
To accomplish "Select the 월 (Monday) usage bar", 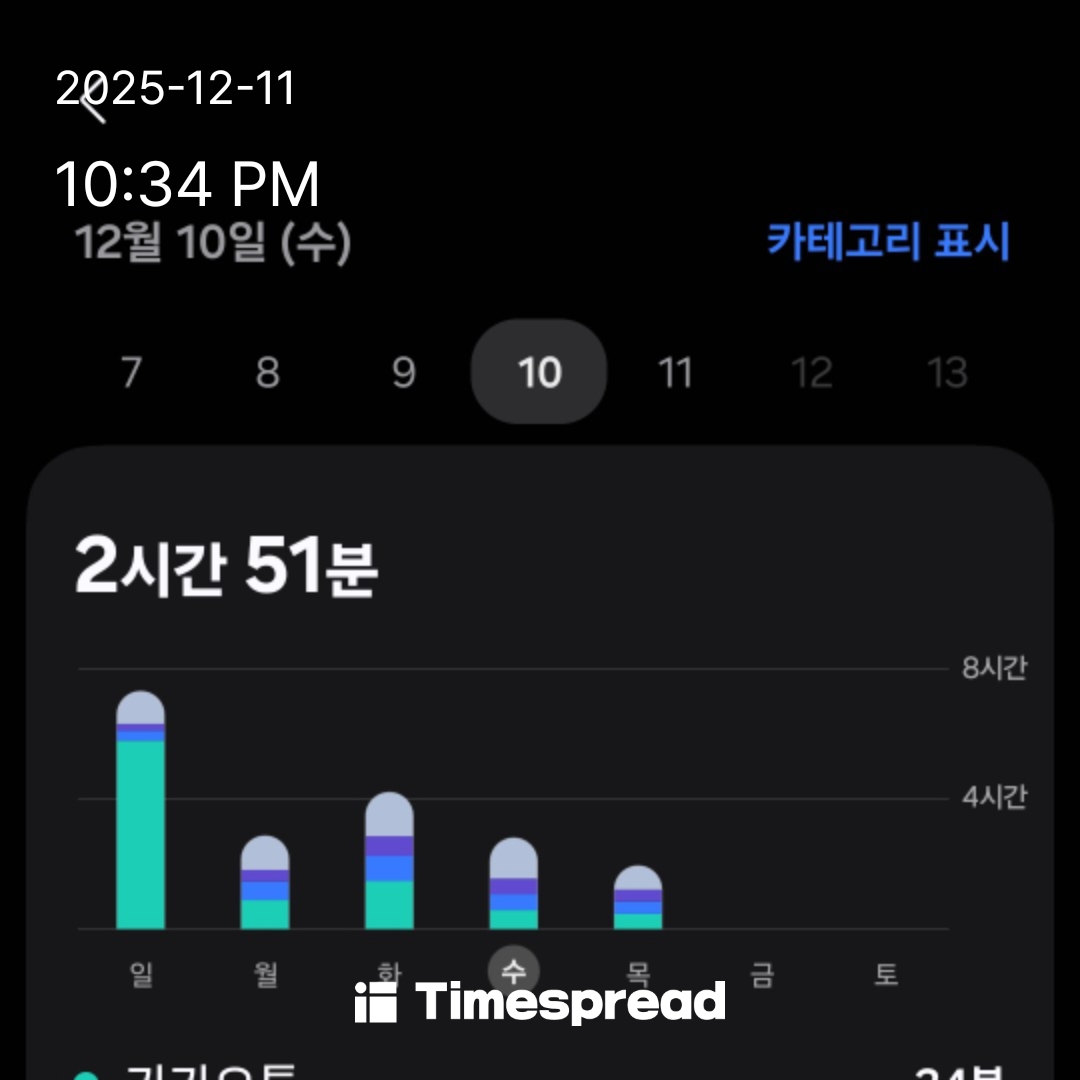I will point(265,883).
